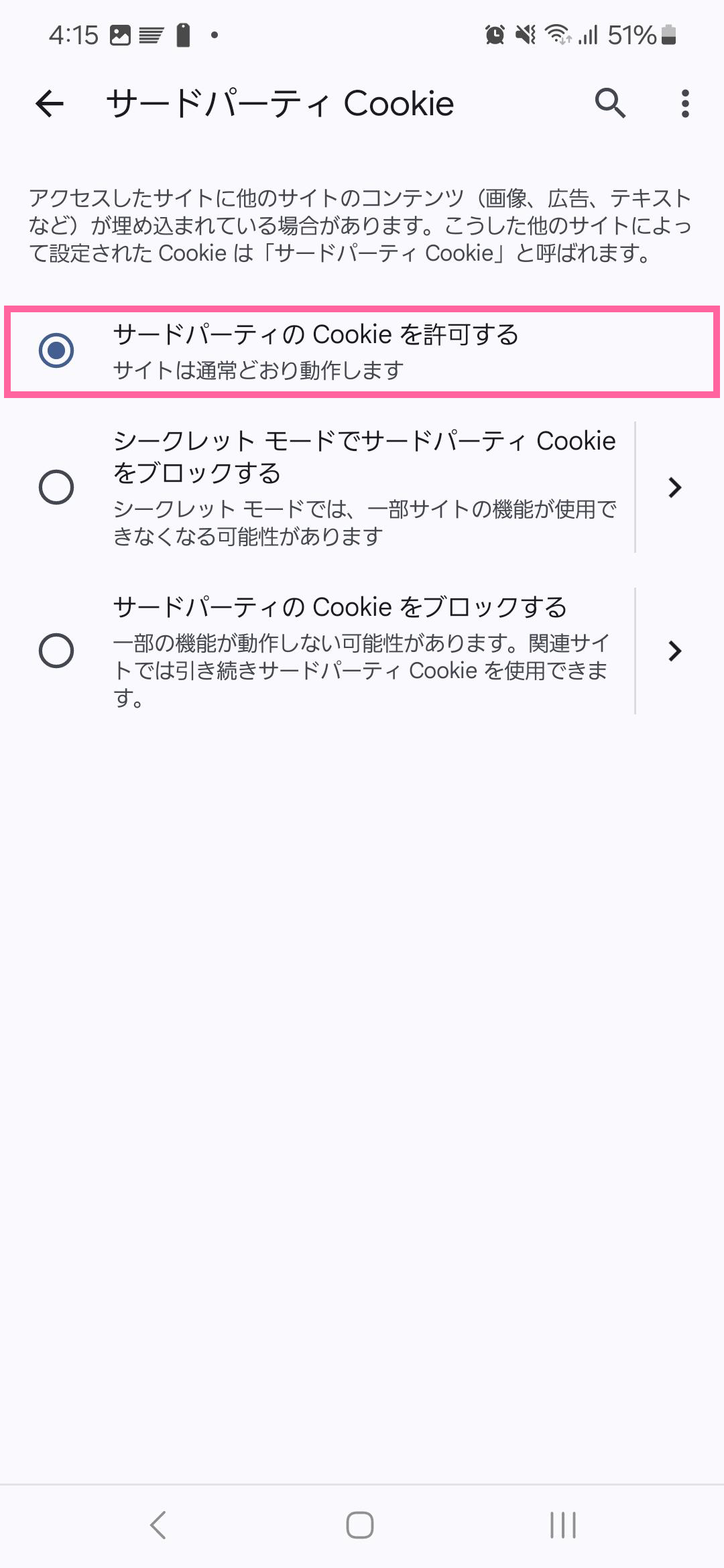The height and width of the screenshot is (1568, 724).
Task: Tap the system home button
Action: point(360,1526)
